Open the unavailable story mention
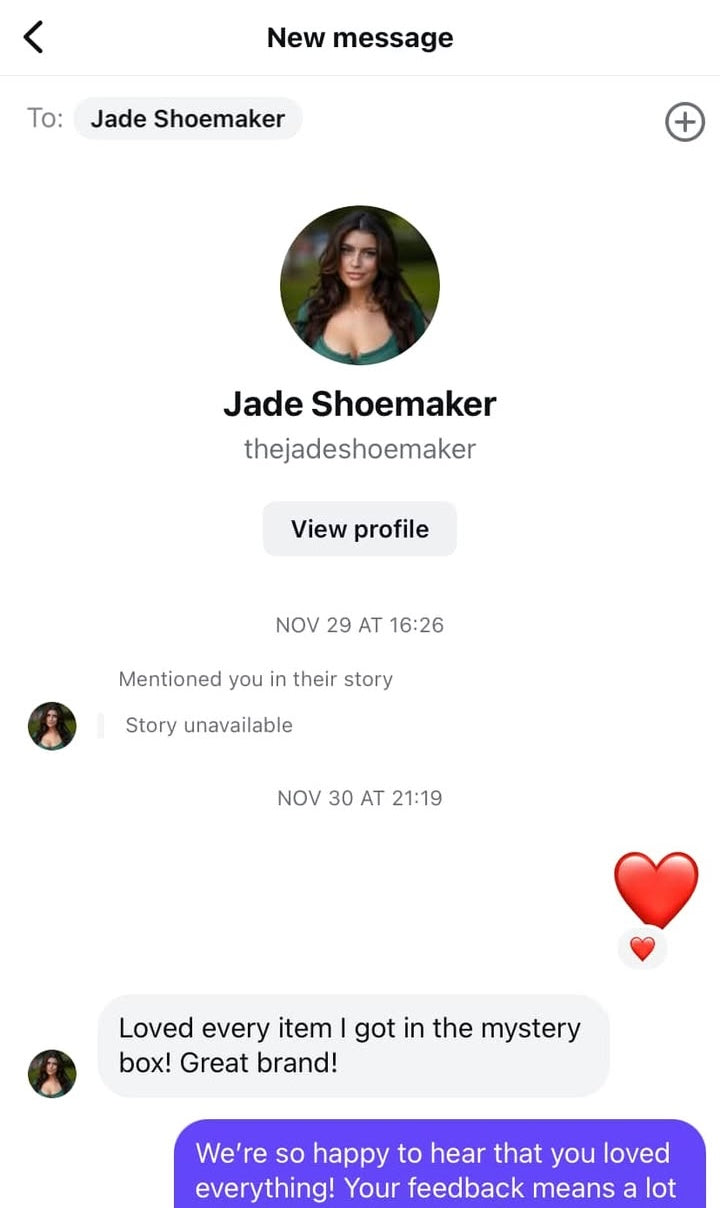Viewport: 720px width, 1208px height. pyautogui.click(x=209, y=726)
